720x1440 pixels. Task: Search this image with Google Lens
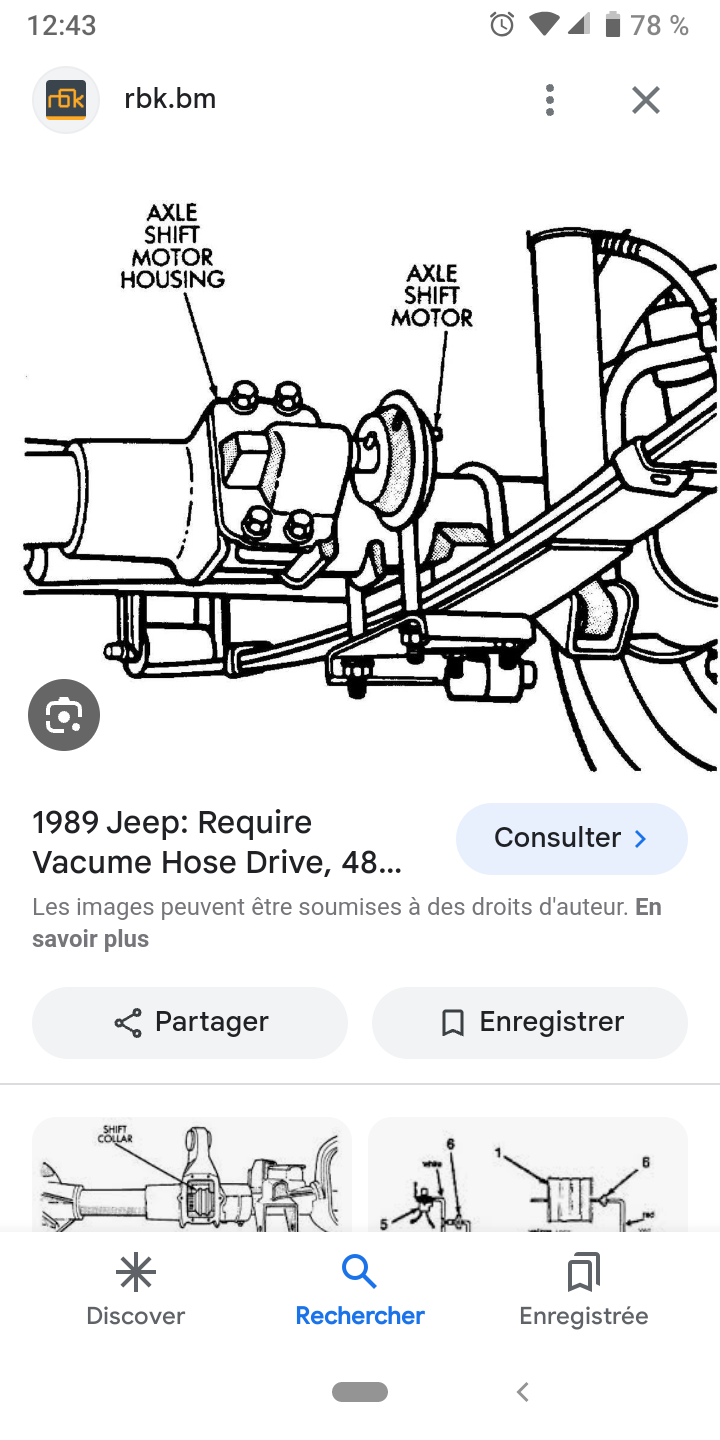pyautogui.click(x=64, y=714)
